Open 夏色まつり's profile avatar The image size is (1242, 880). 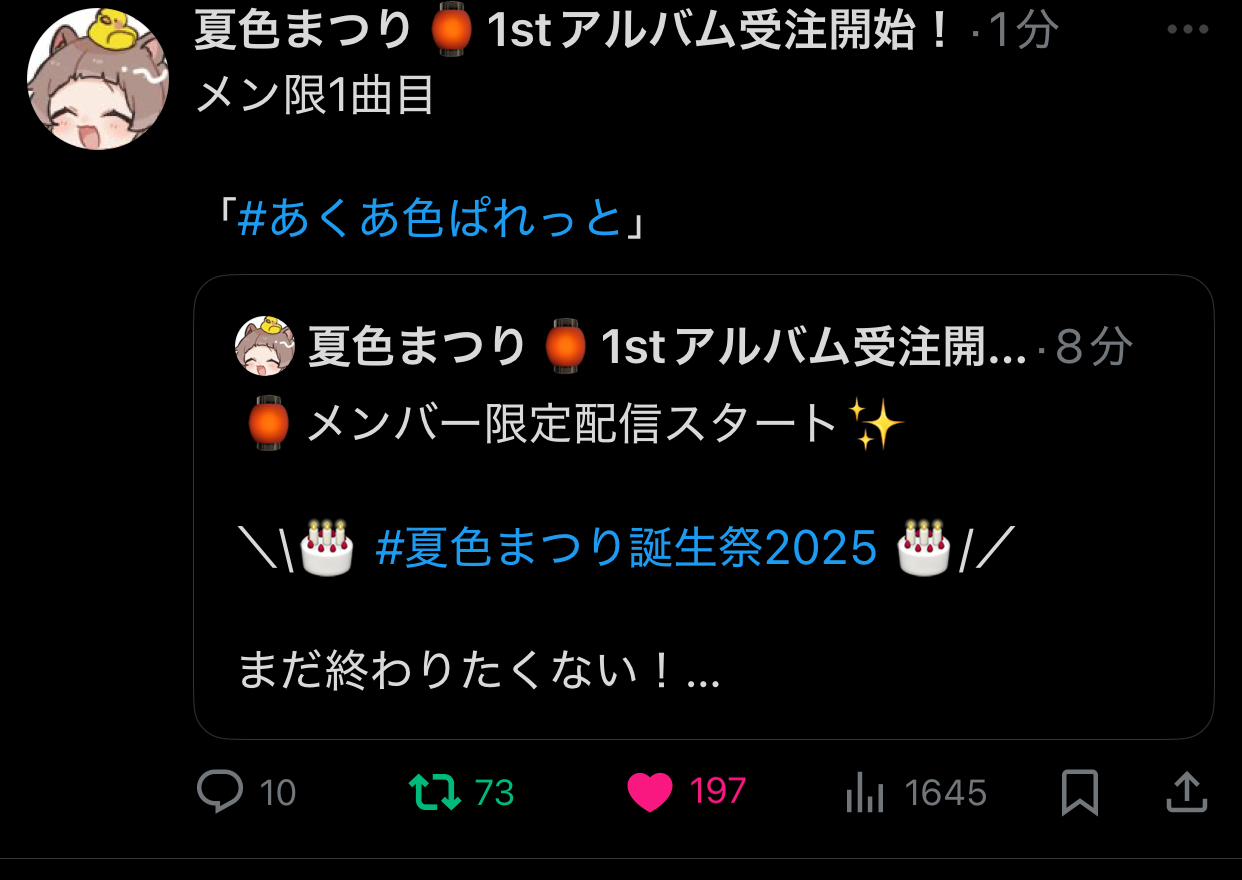[97, 80]
